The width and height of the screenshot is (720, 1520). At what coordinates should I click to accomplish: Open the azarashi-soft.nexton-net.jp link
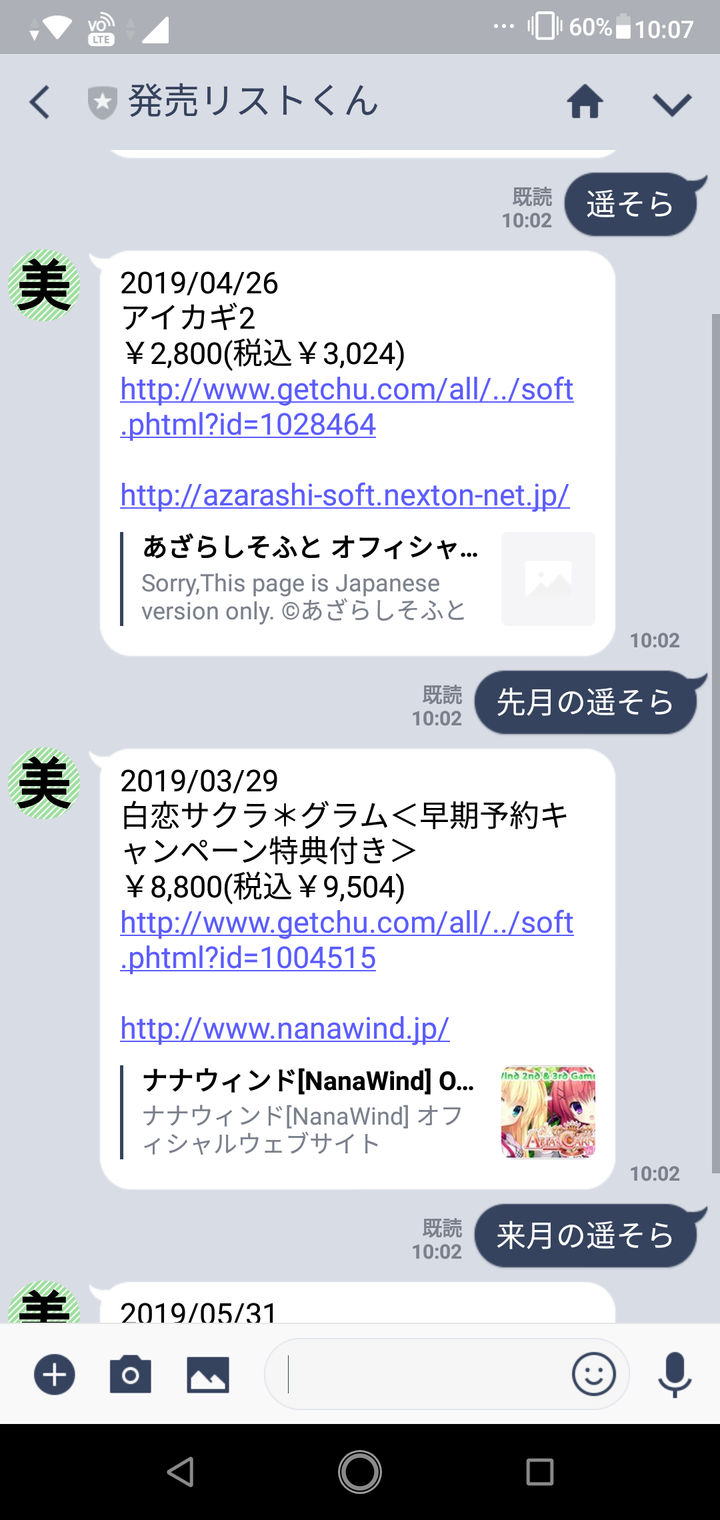[345, 495]
